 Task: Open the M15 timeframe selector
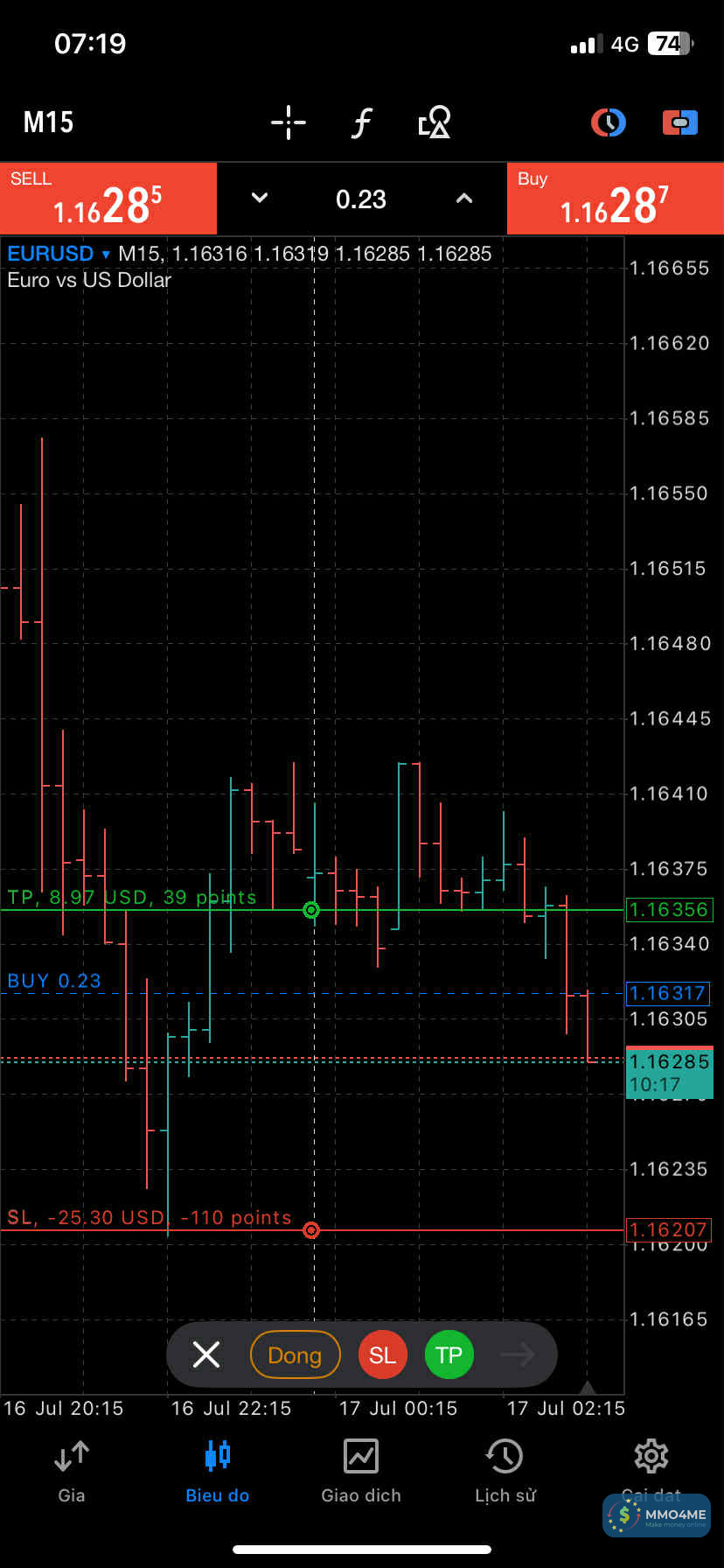[48, 122]
